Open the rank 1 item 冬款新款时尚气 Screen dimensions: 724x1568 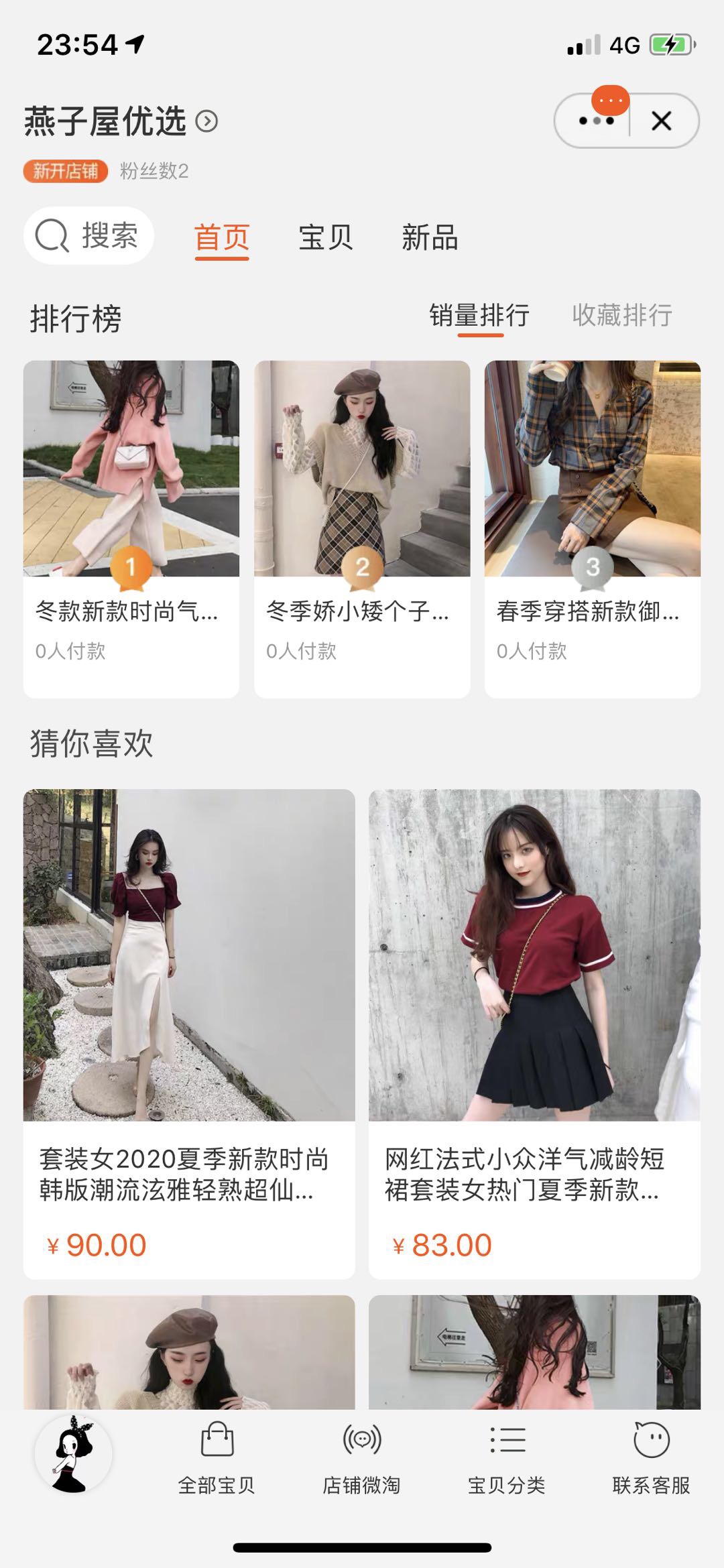click(x=131, y=528)
